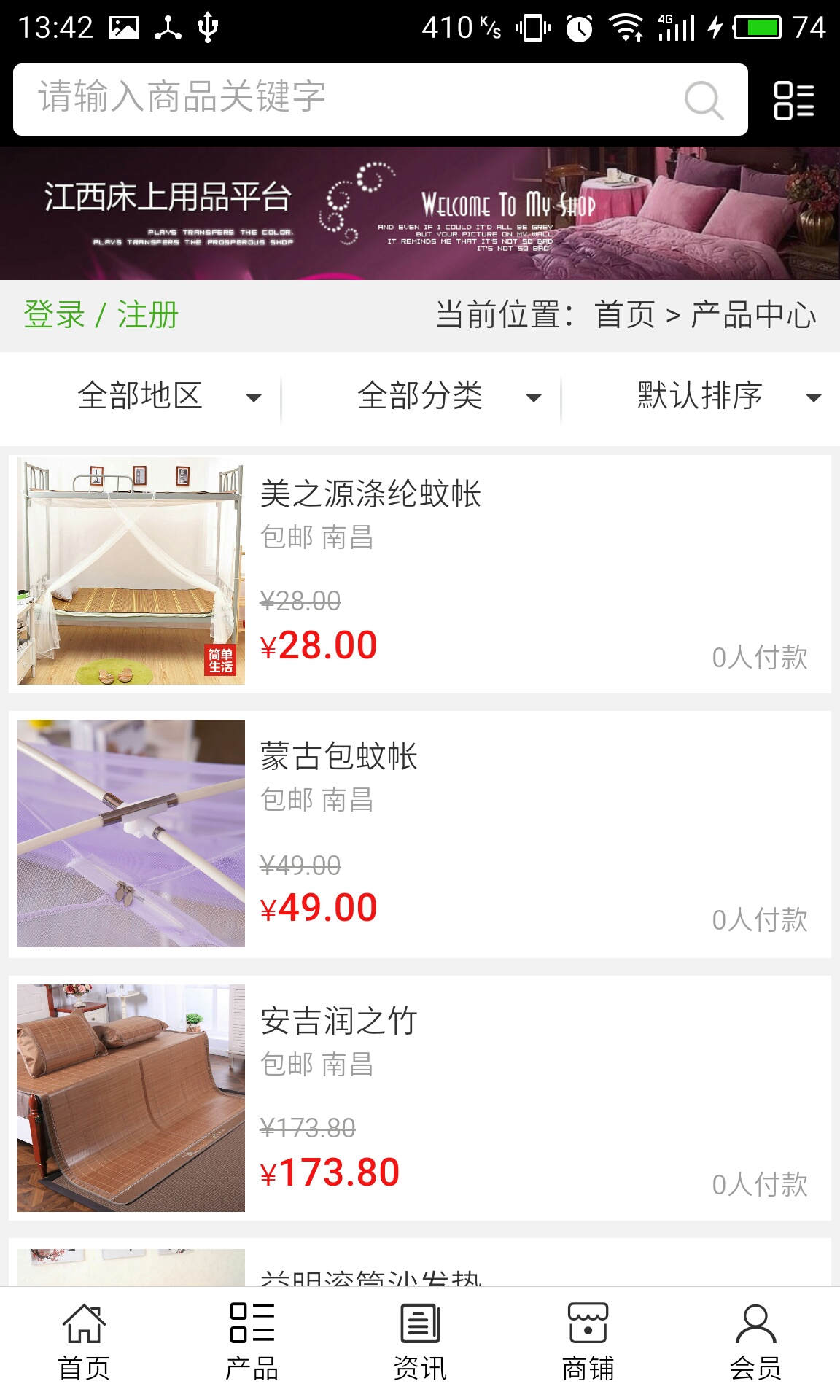Switch to the 产品 tab
840x1400 pixels.
pyautogui.click(x=252, y=1342)
